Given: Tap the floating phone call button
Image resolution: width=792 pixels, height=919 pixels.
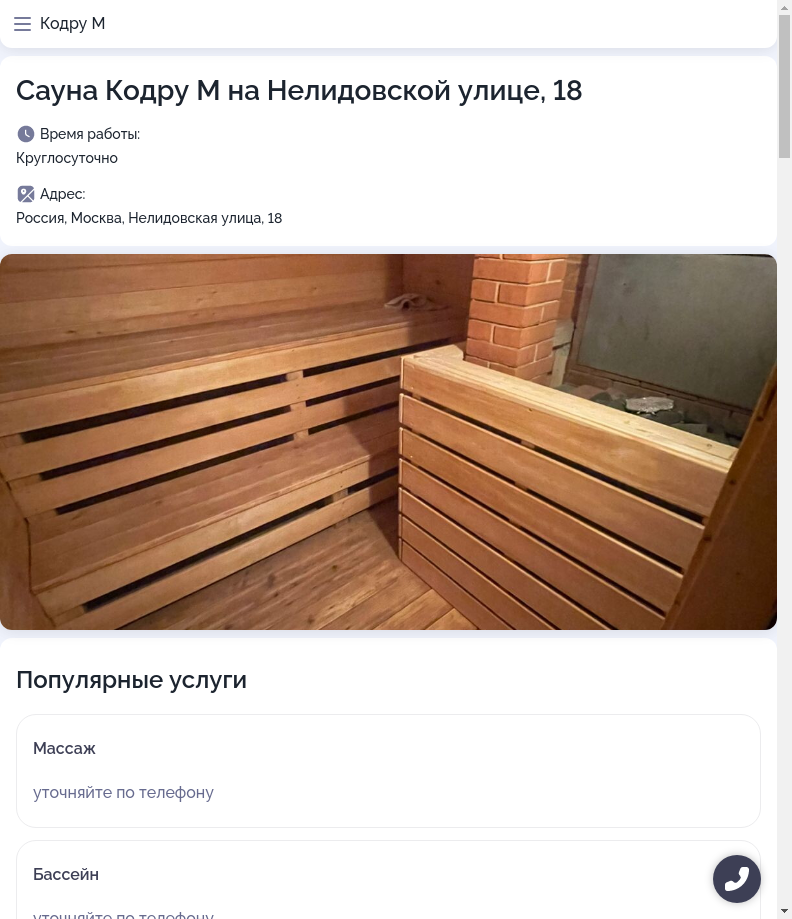Looking at the screenshot, I should 737,879.
